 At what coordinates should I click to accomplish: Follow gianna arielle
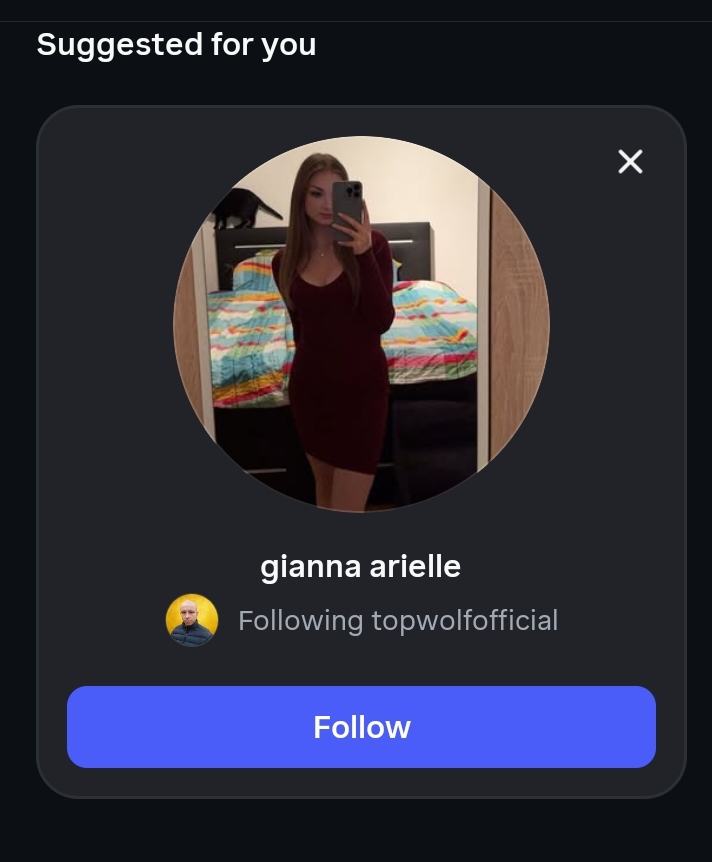coord(361,727)
